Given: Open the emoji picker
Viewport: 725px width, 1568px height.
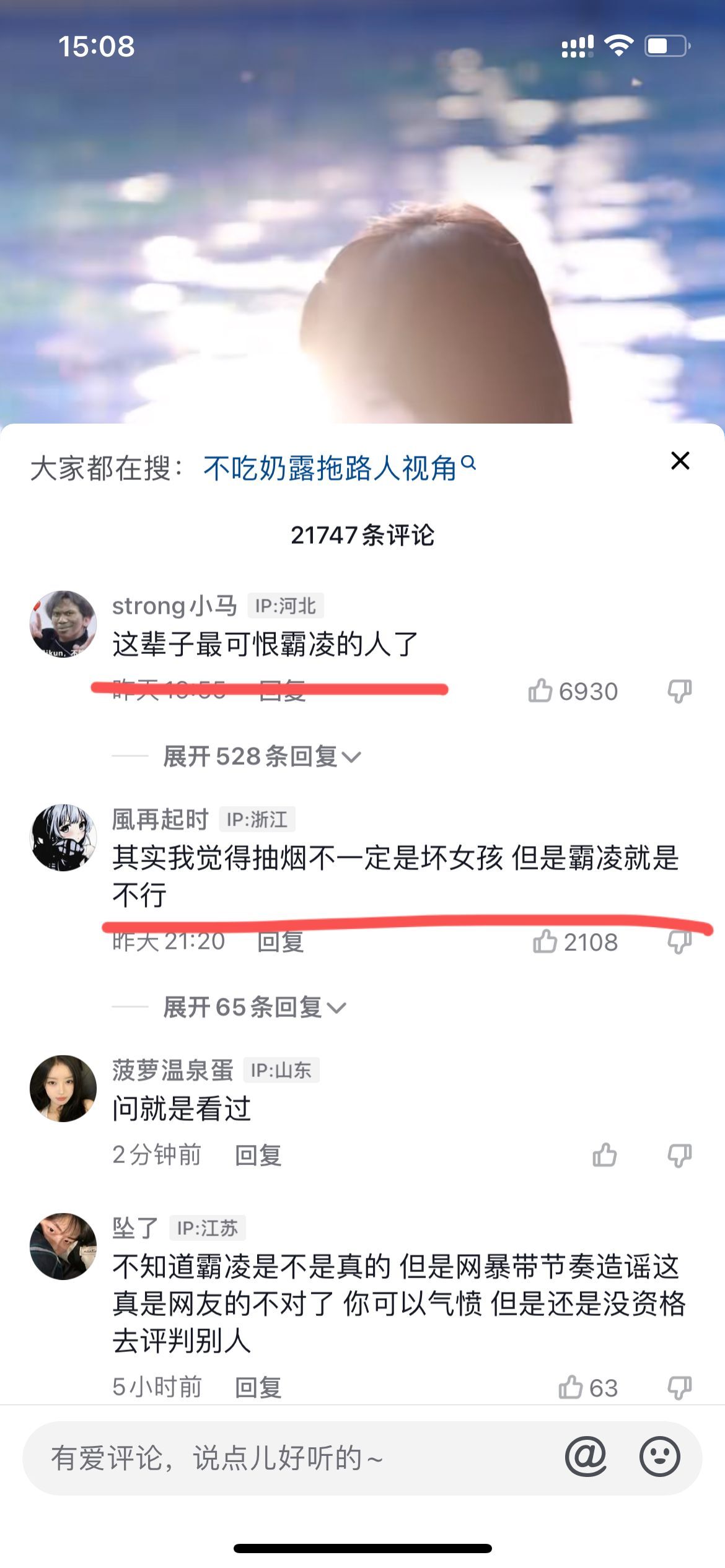Looking at the screenshot, I should point(659,1457).
